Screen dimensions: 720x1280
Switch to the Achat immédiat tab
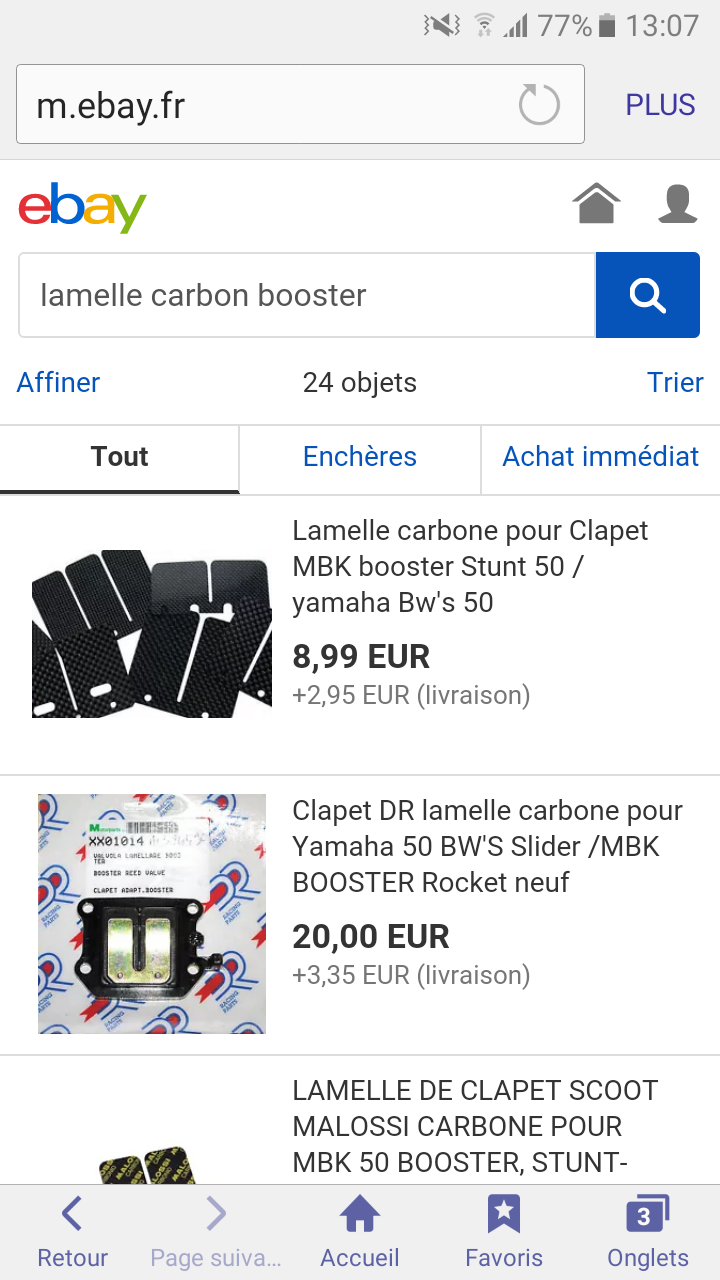[x=600, y=457]
